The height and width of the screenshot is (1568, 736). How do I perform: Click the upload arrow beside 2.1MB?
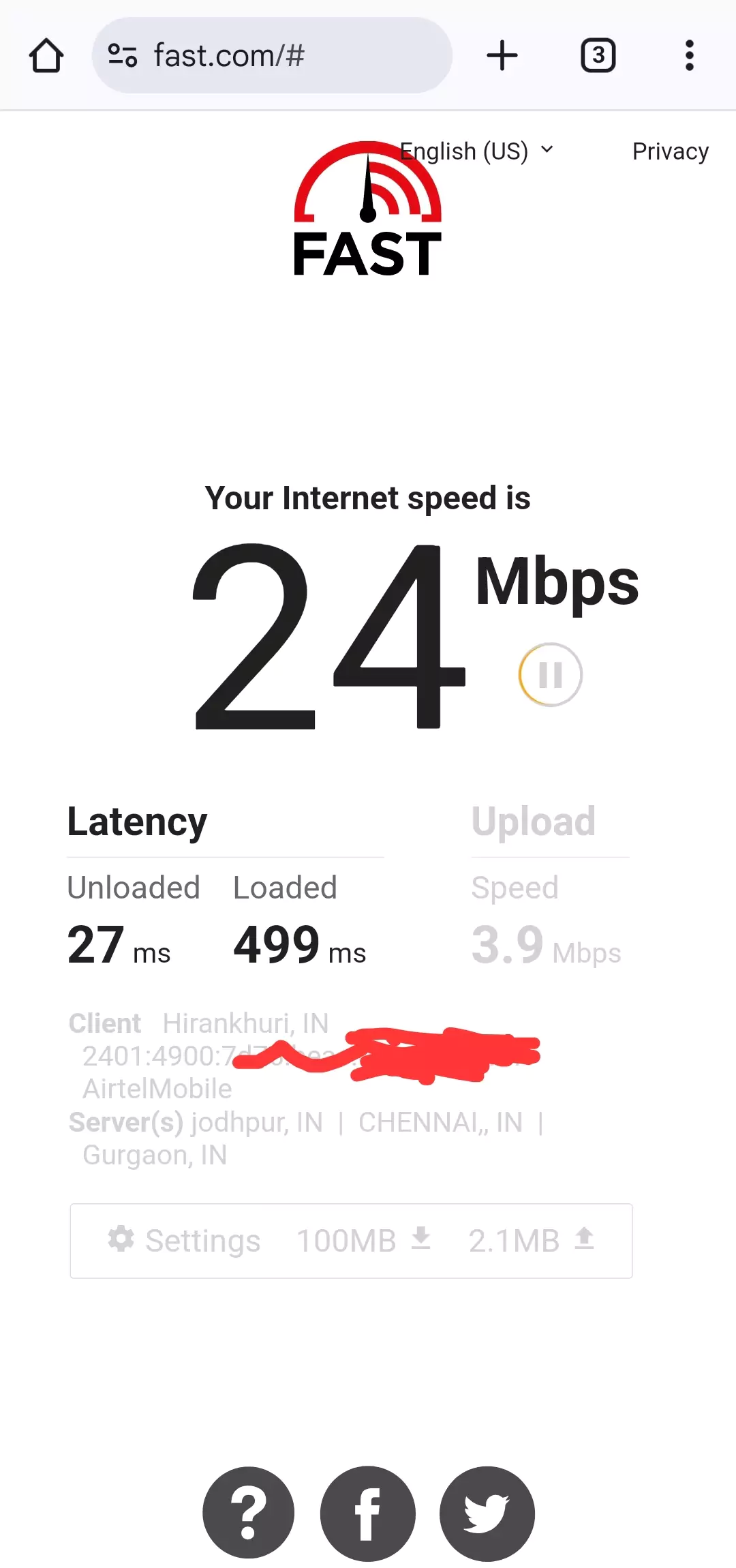[586, 1239]
